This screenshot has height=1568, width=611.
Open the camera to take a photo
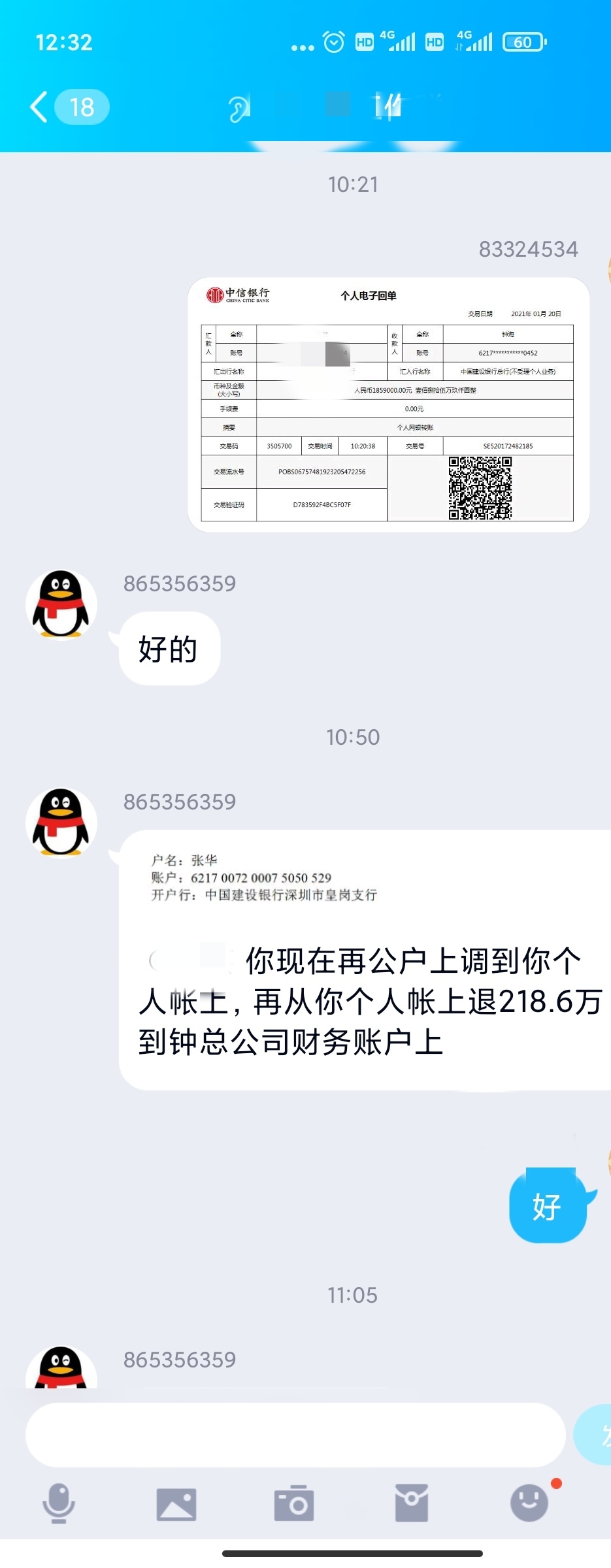pyautogui.click(x=294, y=1503)
